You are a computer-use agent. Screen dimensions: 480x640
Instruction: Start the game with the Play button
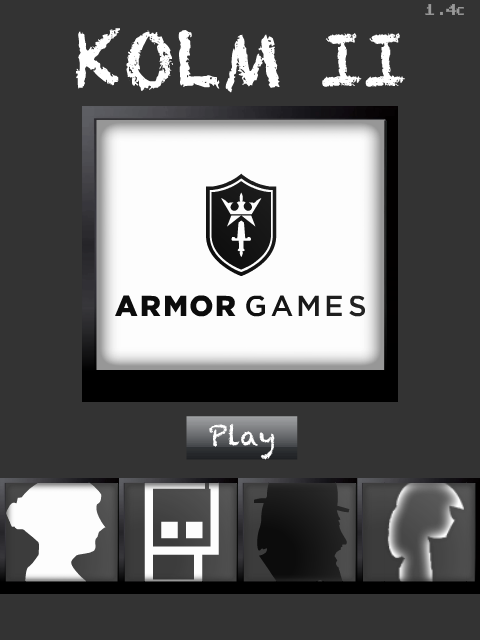242,438
